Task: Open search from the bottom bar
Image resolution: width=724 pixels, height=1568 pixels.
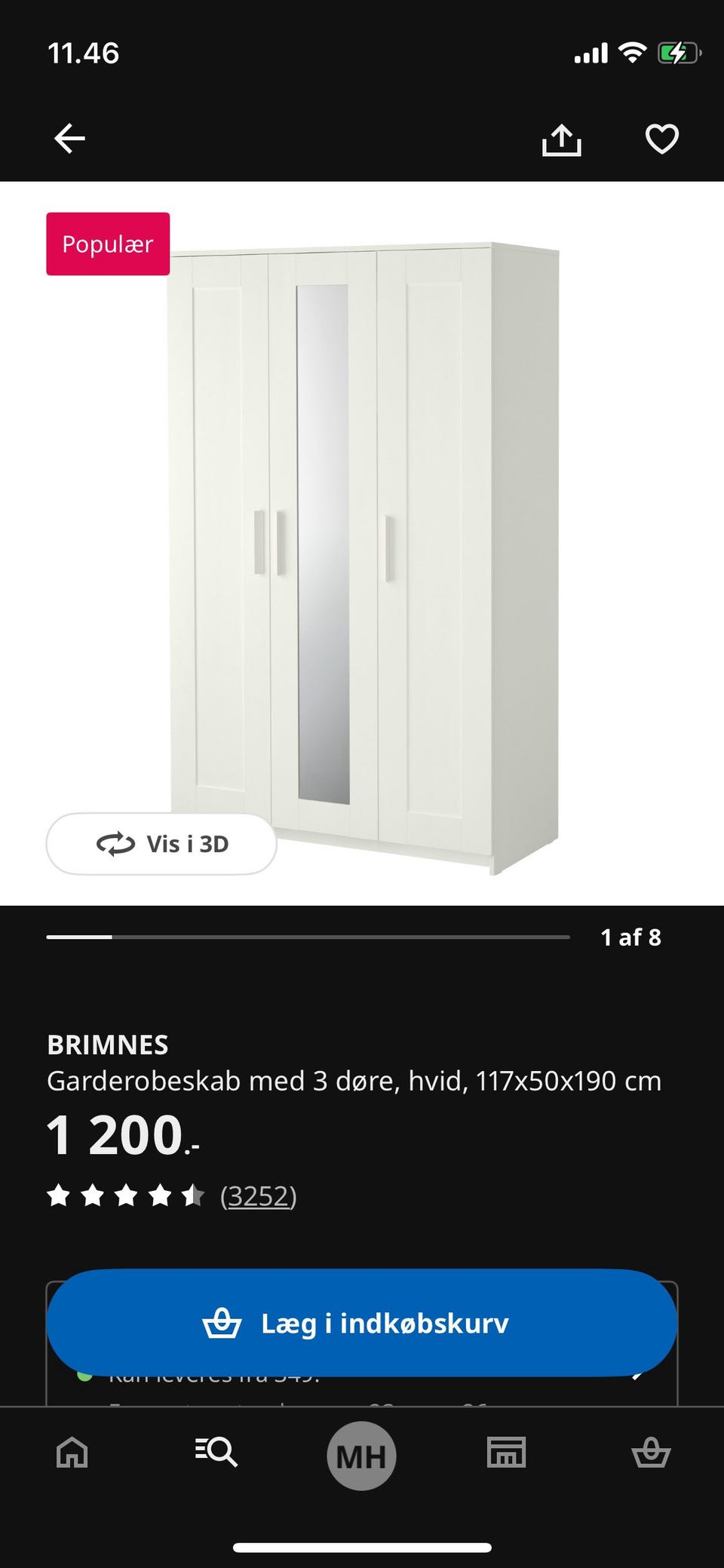Action: click(217, 1454)
